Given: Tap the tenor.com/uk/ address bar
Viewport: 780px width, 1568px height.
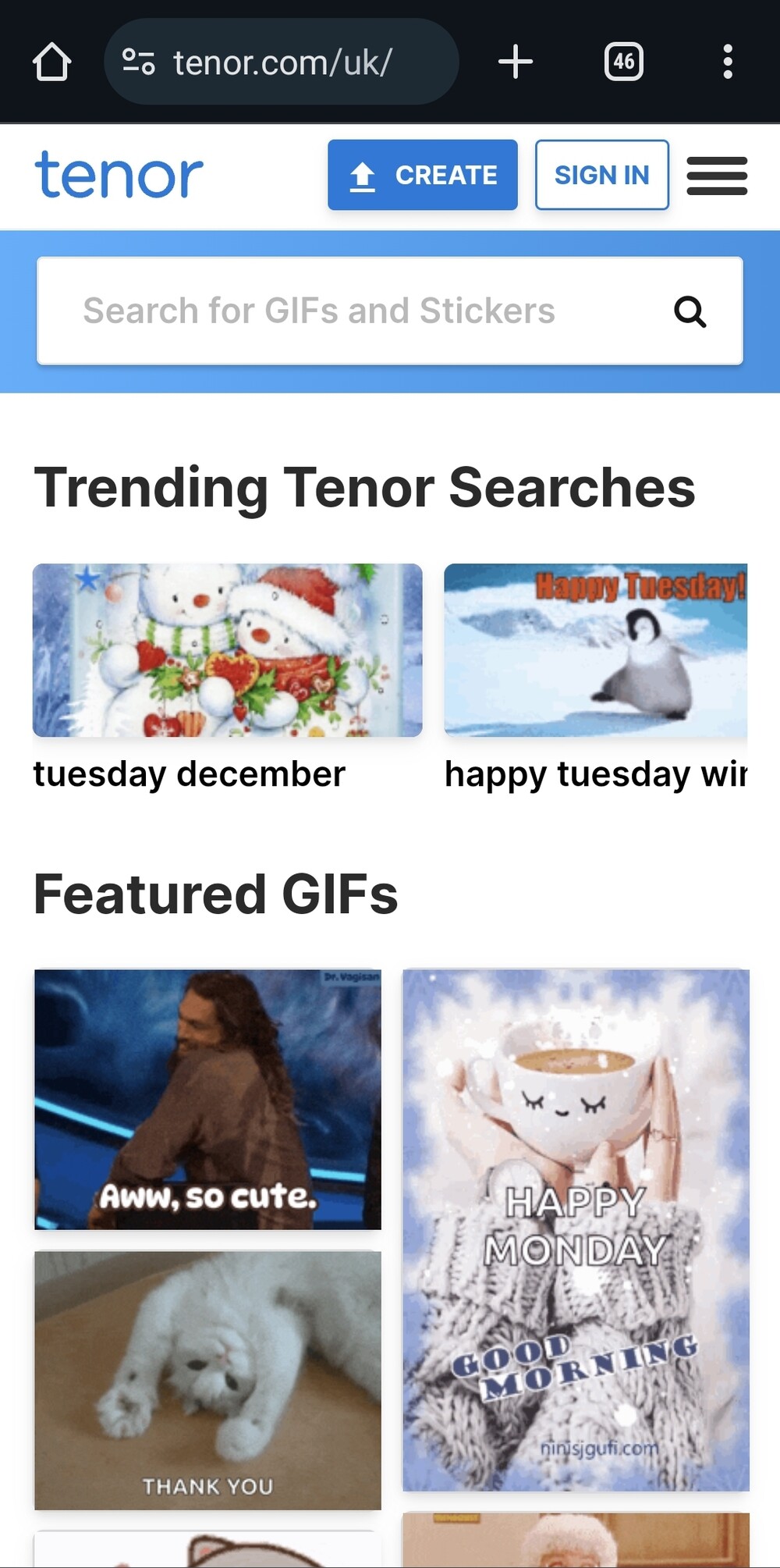Looking at the screenshot, I should click(281, 62).
